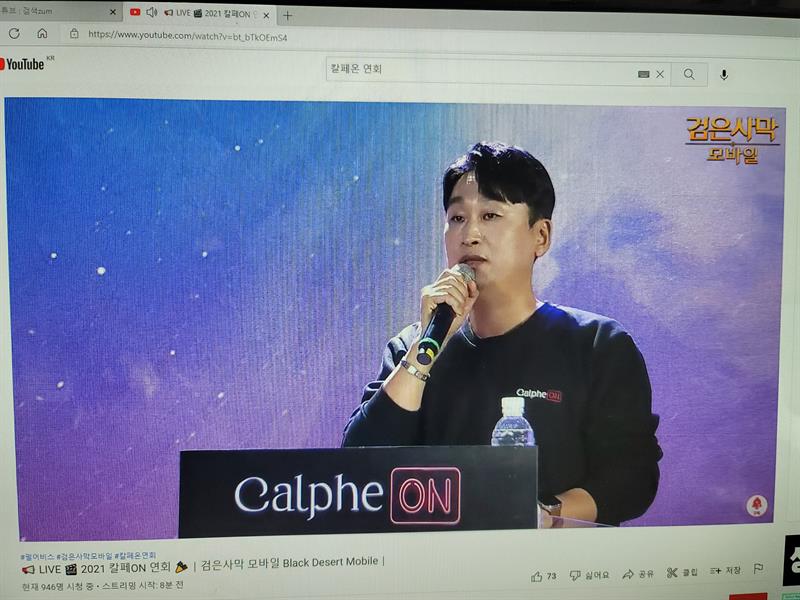The height and width of the screenshot is (600, 800).
Task: Clear the search text with X
Action: coord(660,74)
